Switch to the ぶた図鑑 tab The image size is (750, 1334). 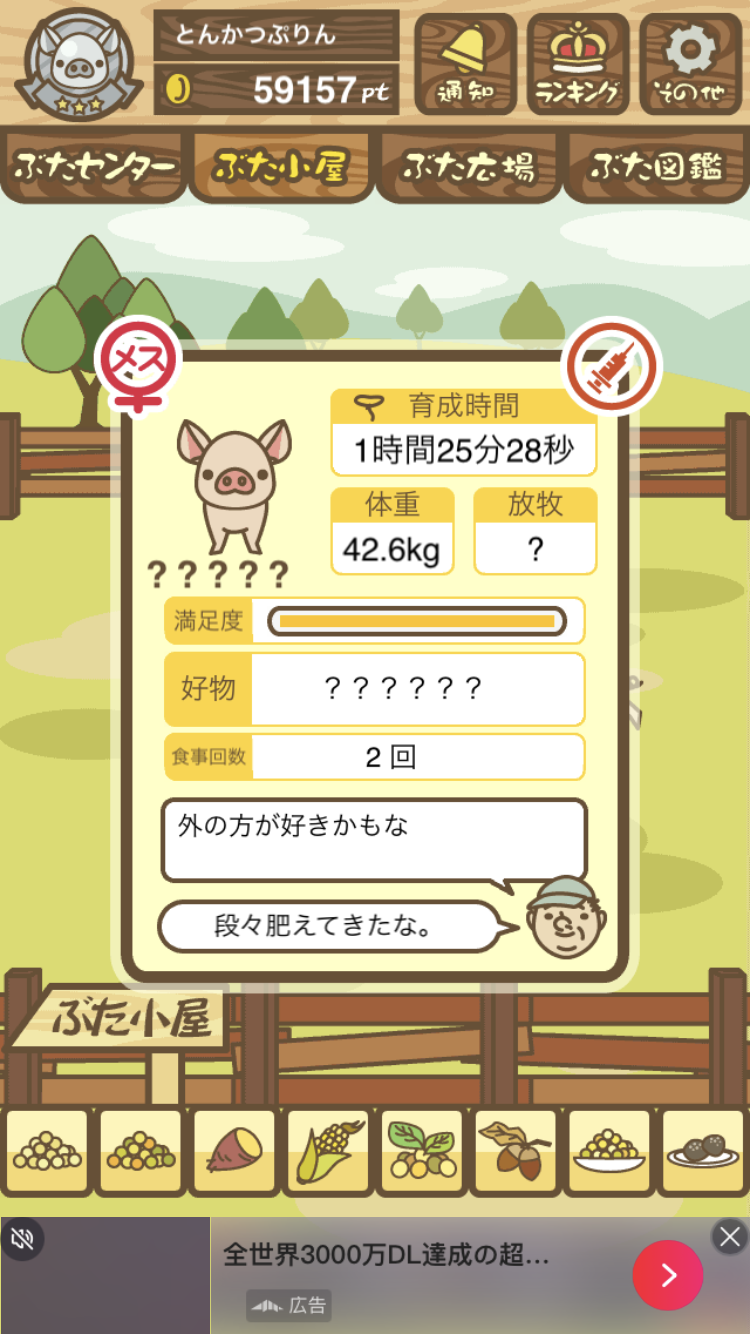656,166
